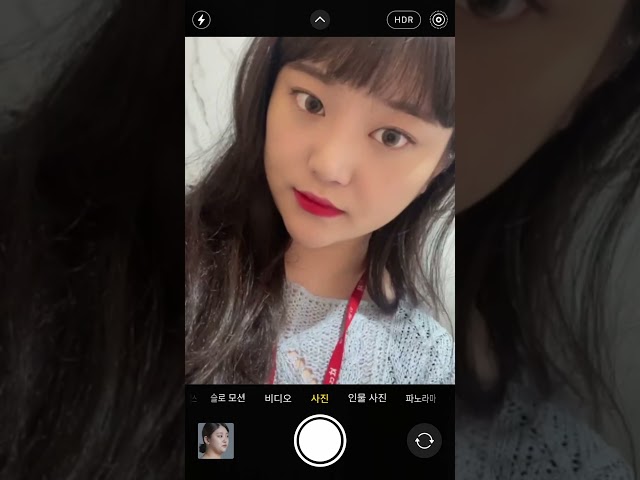Expand camera options with the up chevron
Image resolution: width=640 pixels, height=480 pixels.
(x=320, y=20)
